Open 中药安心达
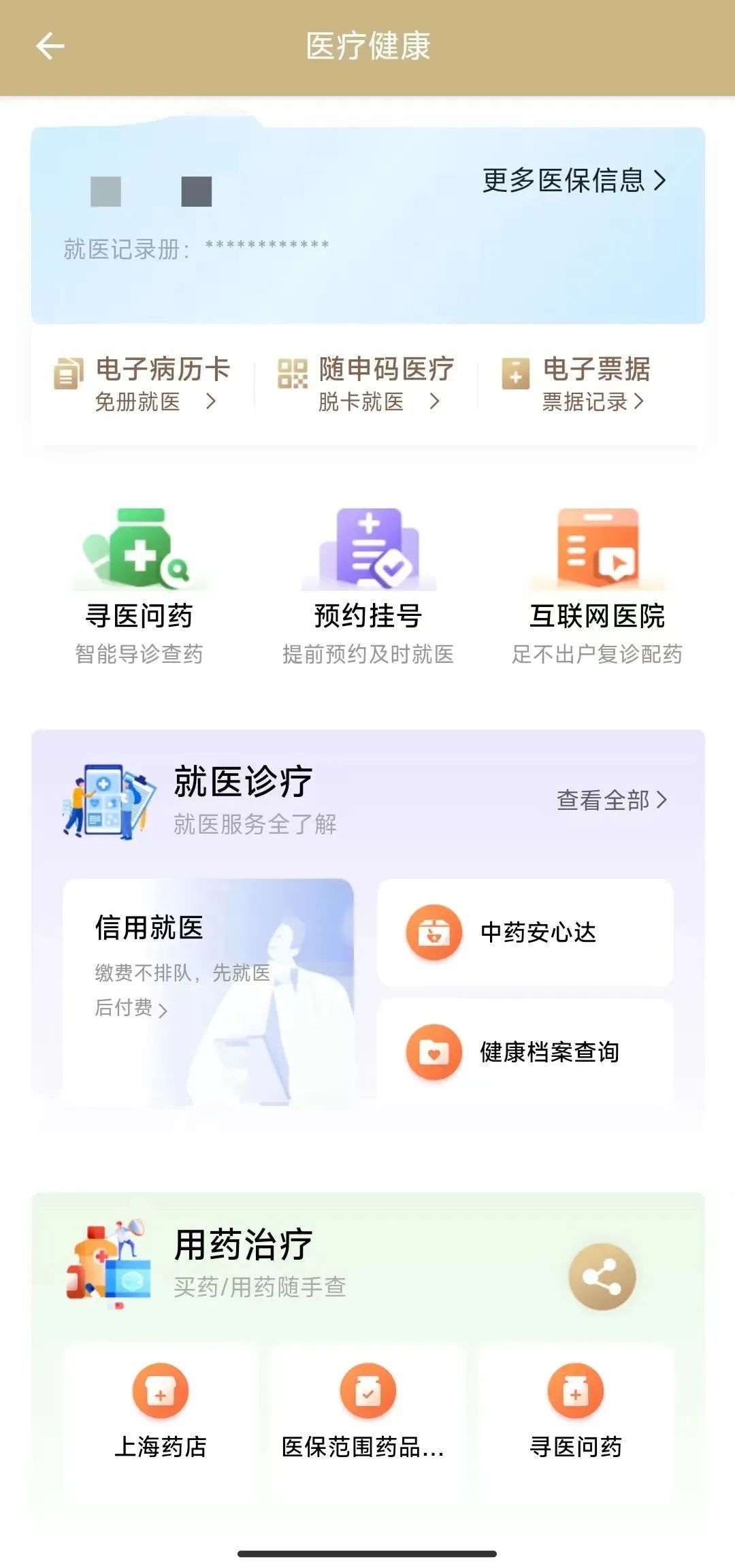 click(x=525, y=932)
